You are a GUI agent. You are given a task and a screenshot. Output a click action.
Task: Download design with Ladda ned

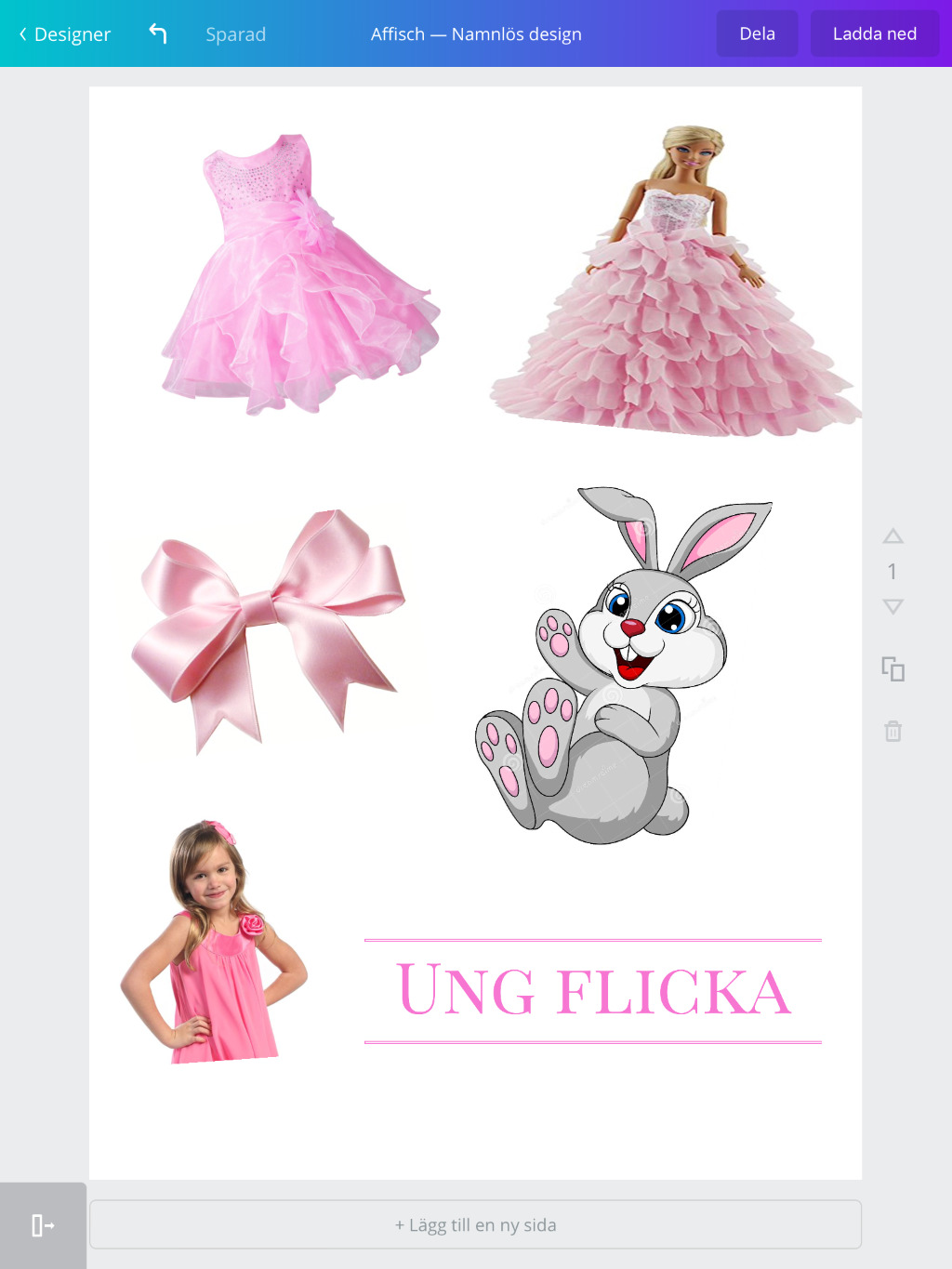click(x=874, y=33)
